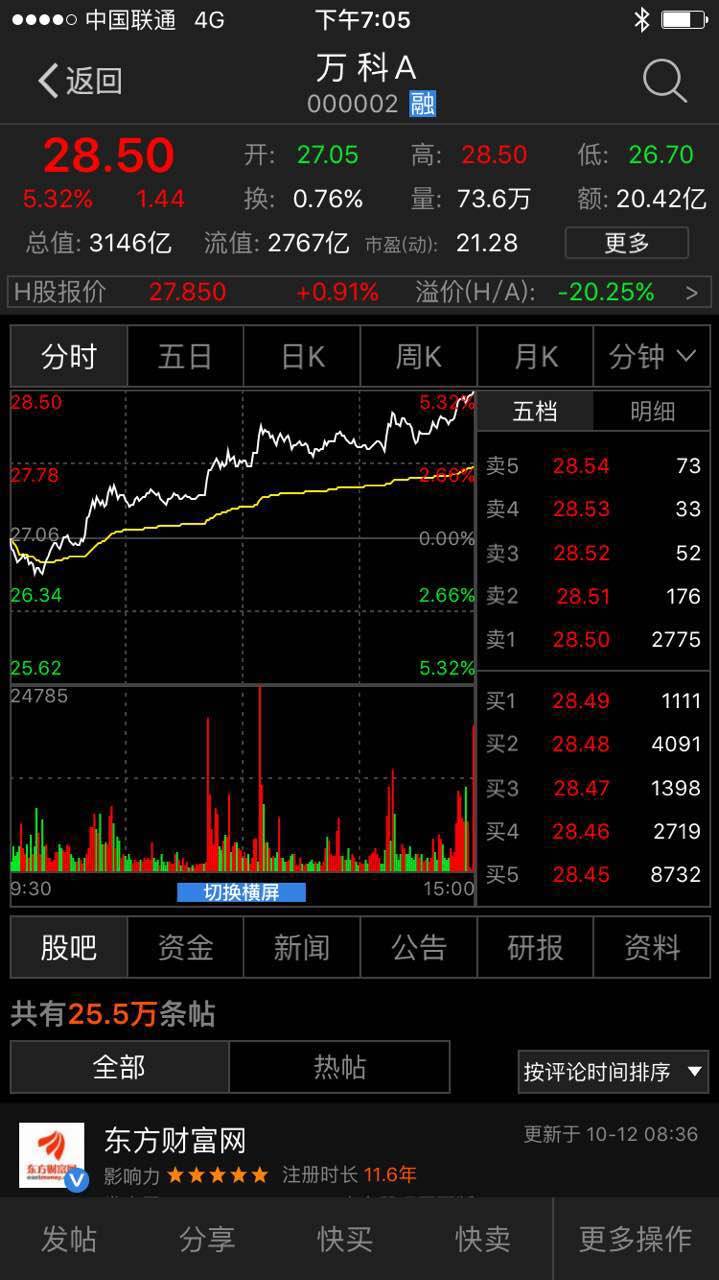Select the 月K chart tab
719x1280 pixels.
[535, 356]
